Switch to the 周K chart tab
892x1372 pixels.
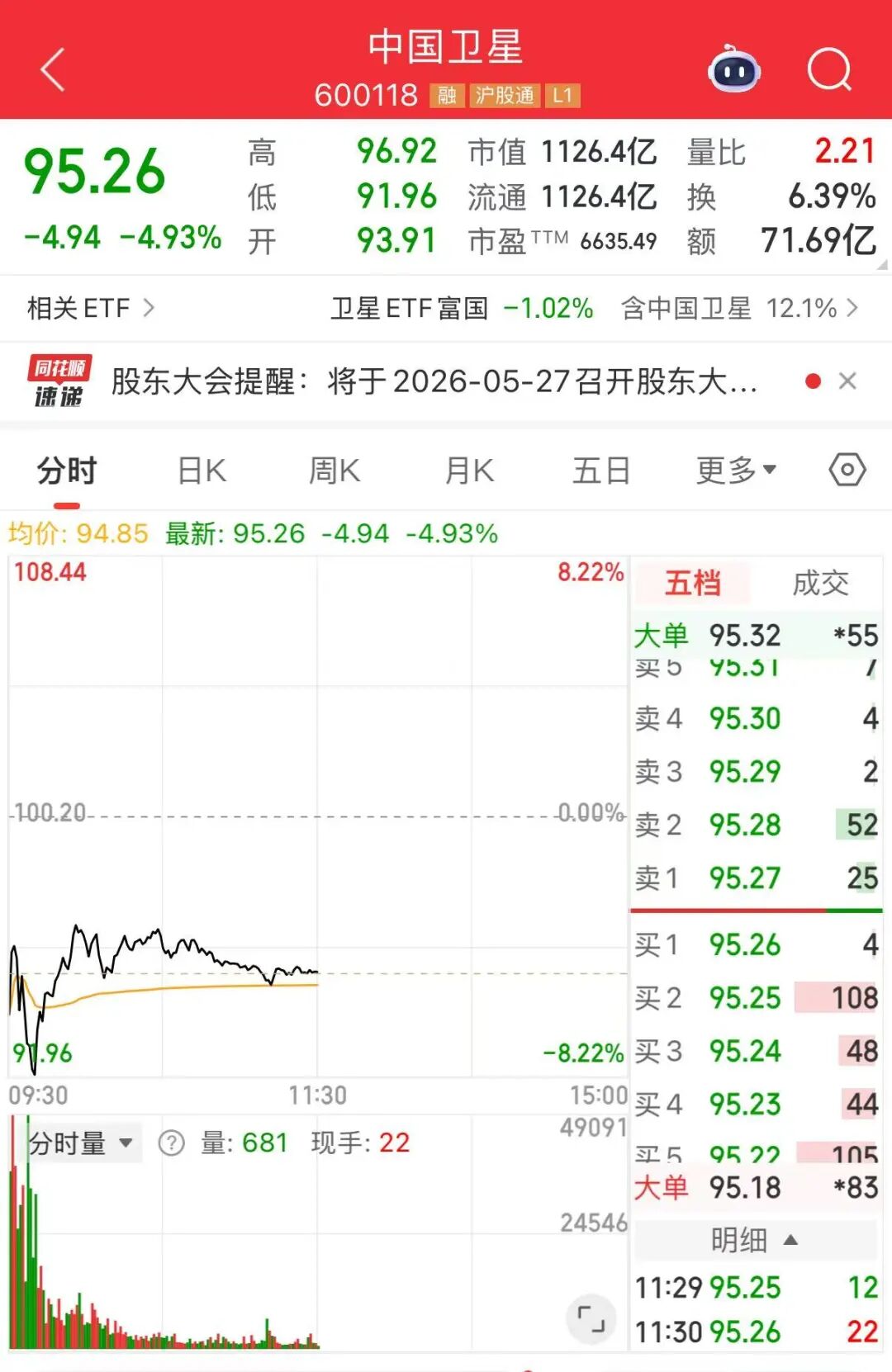334,471
